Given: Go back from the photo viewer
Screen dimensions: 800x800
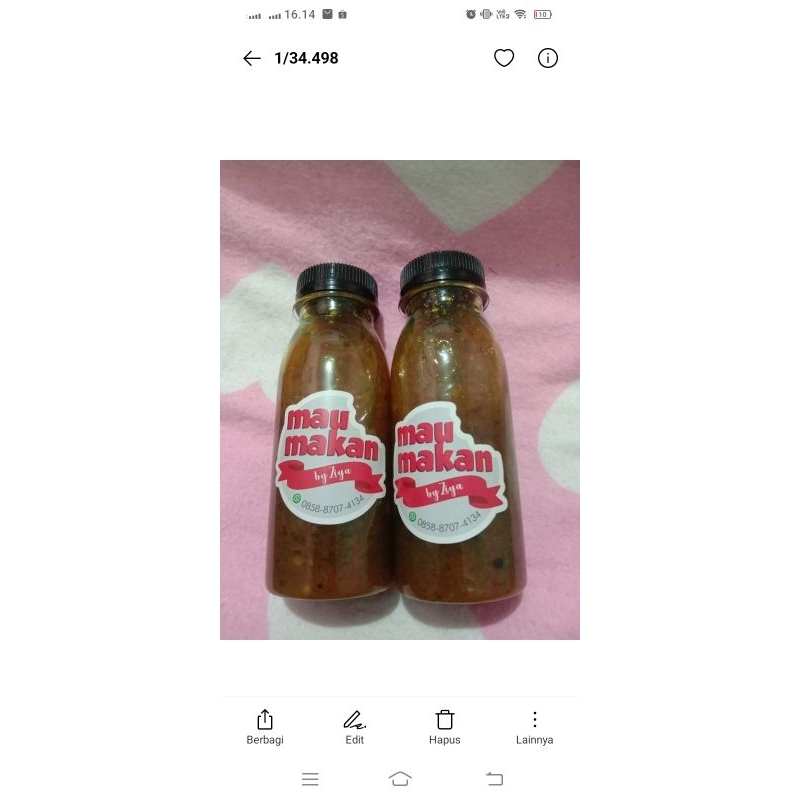Looking at the screenshot, I should tap(252, 59).
